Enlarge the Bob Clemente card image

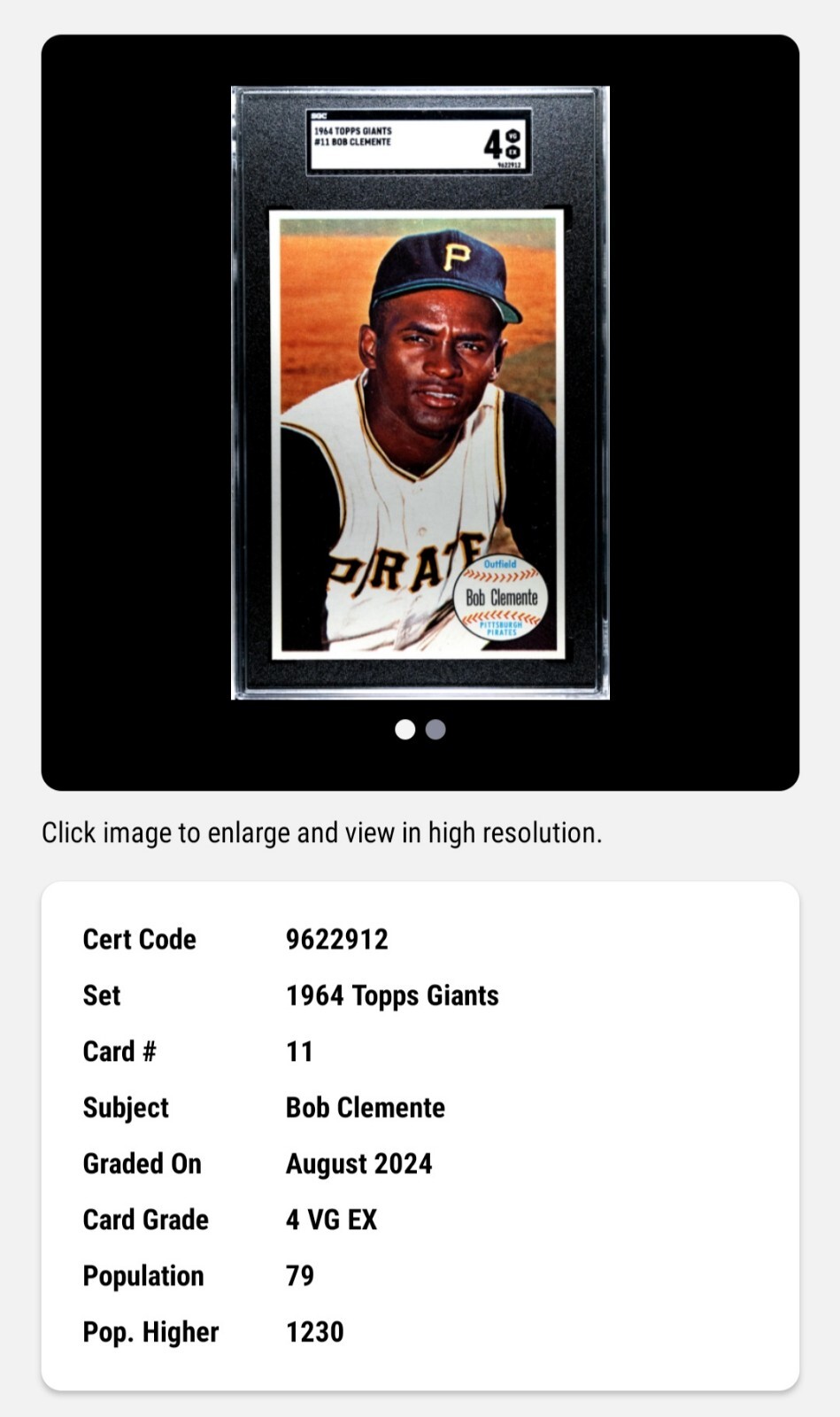click(420, 392)
